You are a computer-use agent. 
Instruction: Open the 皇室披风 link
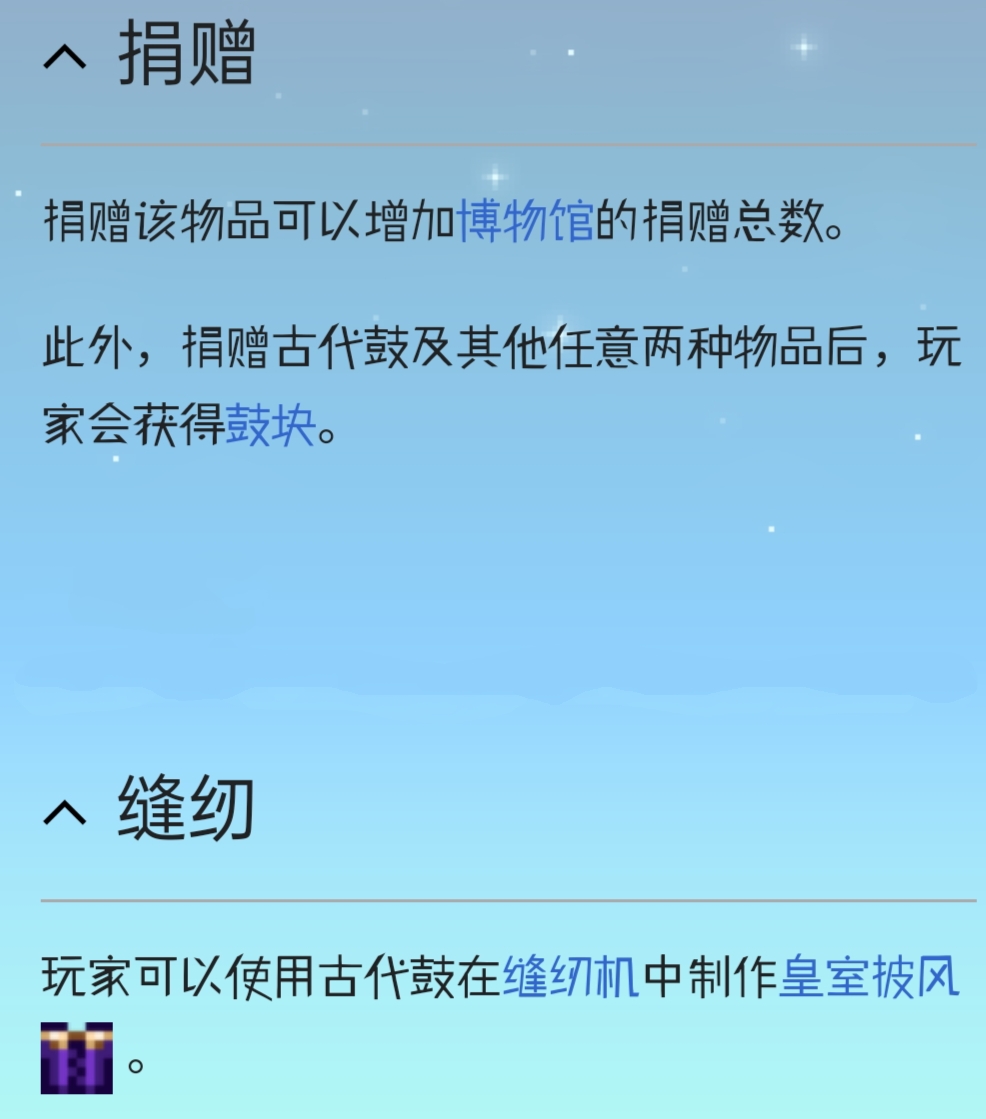click(868, 977)
